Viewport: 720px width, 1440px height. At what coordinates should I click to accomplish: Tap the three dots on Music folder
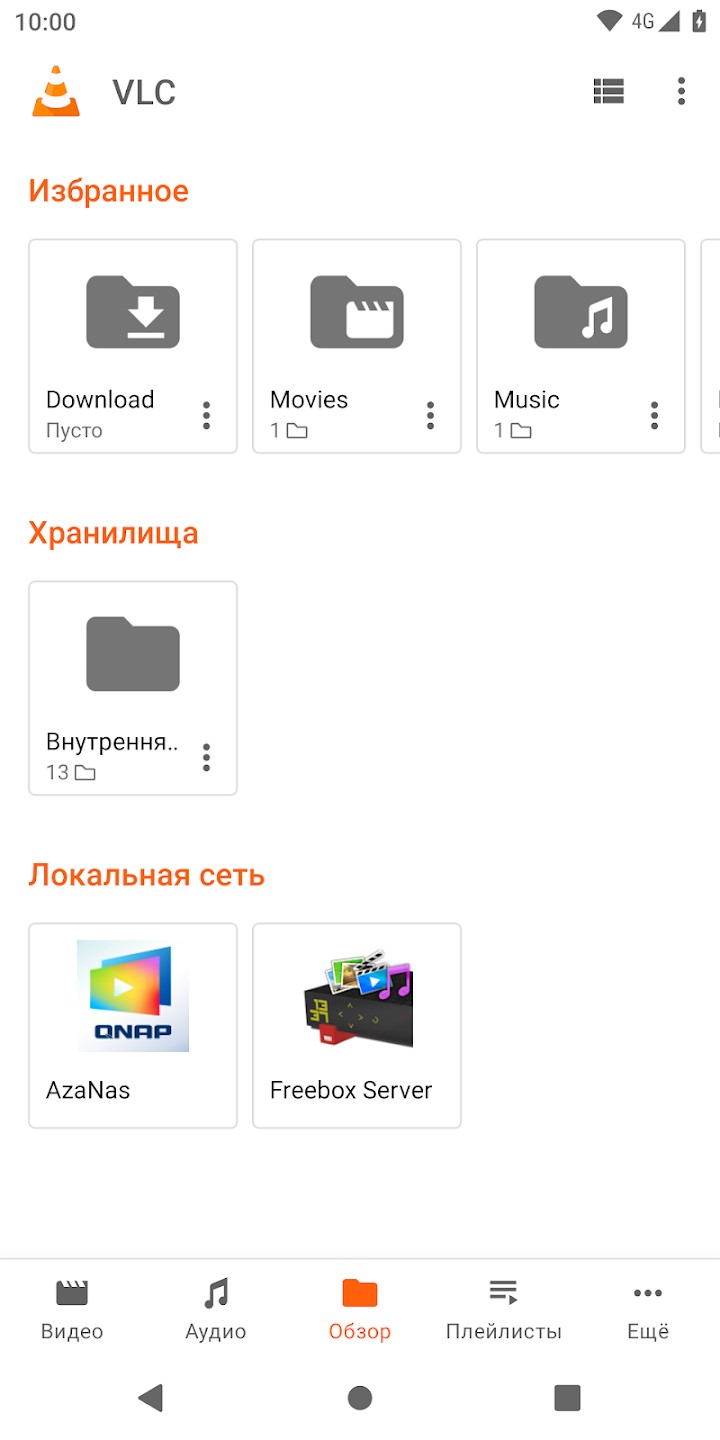[x=655, y=415]
